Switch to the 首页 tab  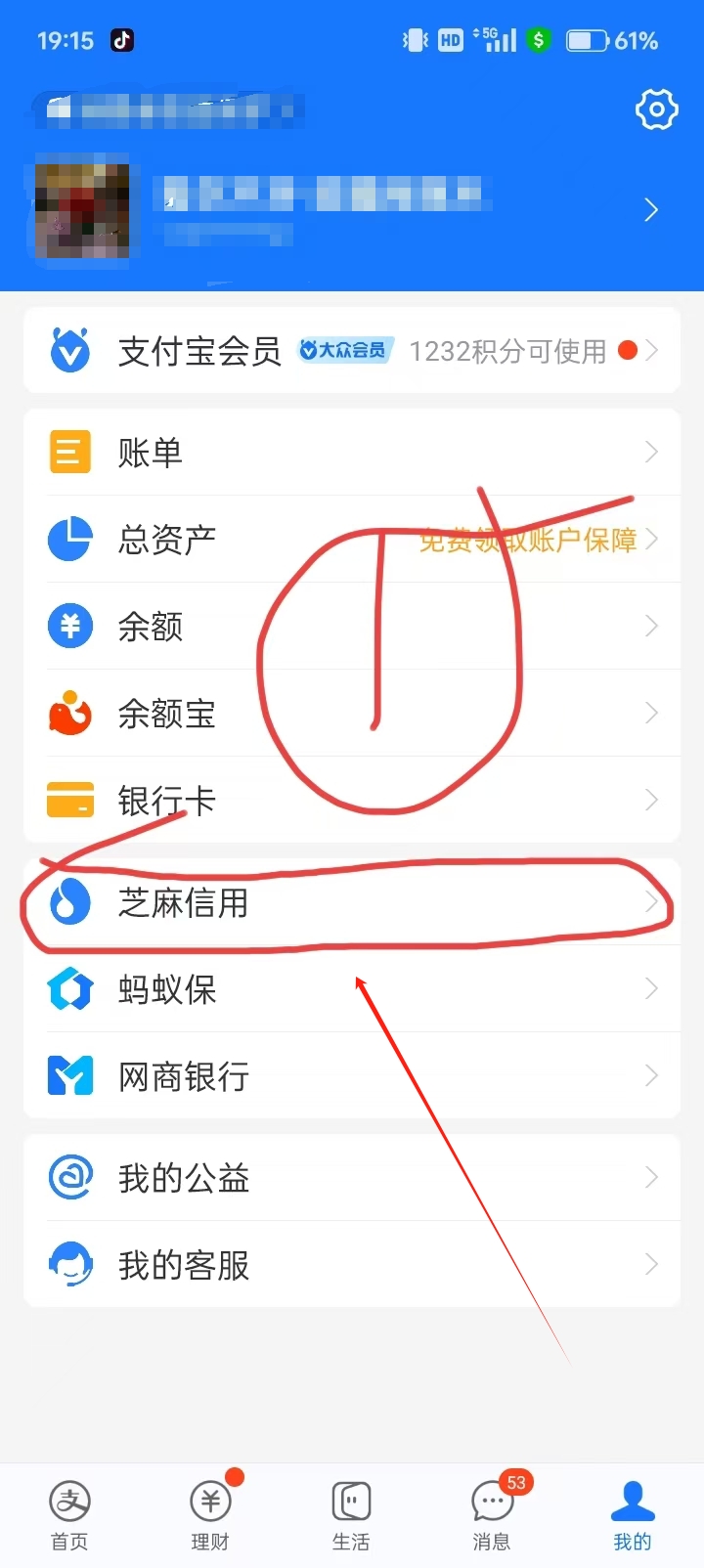(x=69, y=1515)
